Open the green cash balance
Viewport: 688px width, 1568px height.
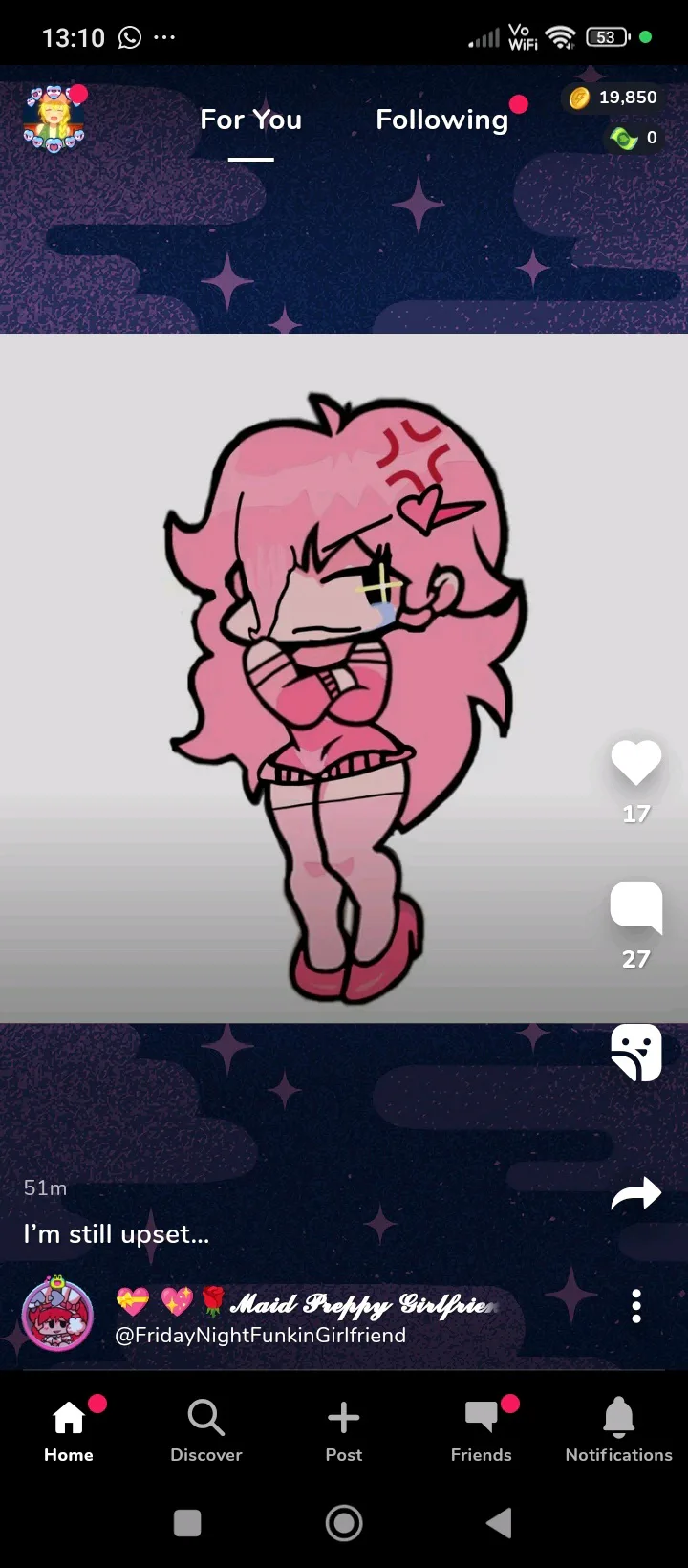coord(634,138)
